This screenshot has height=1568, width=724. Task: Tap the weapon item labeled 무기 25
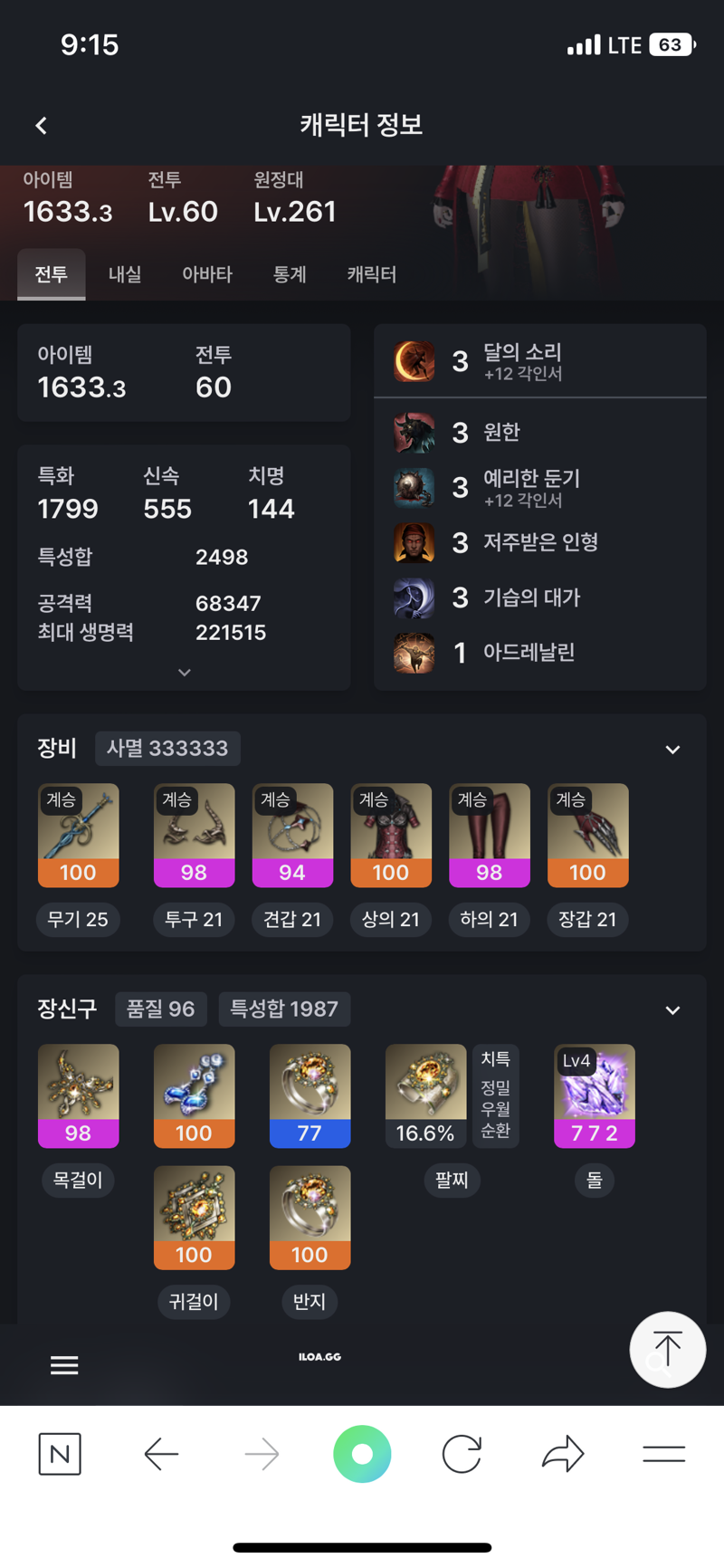tap(79, 836)
